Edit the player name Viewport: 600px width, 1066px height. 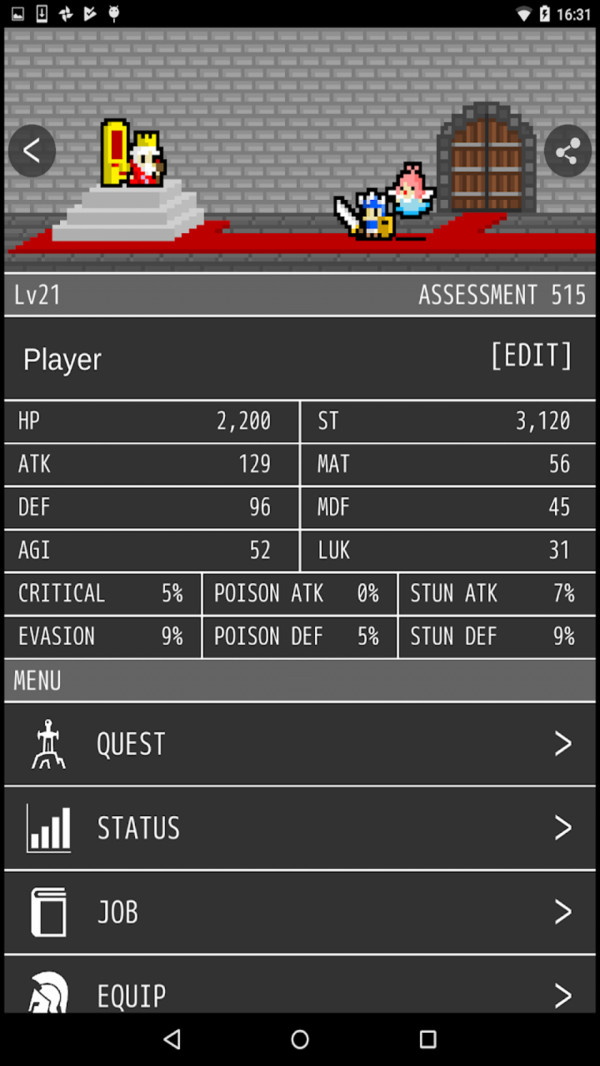tap(531, 356)
